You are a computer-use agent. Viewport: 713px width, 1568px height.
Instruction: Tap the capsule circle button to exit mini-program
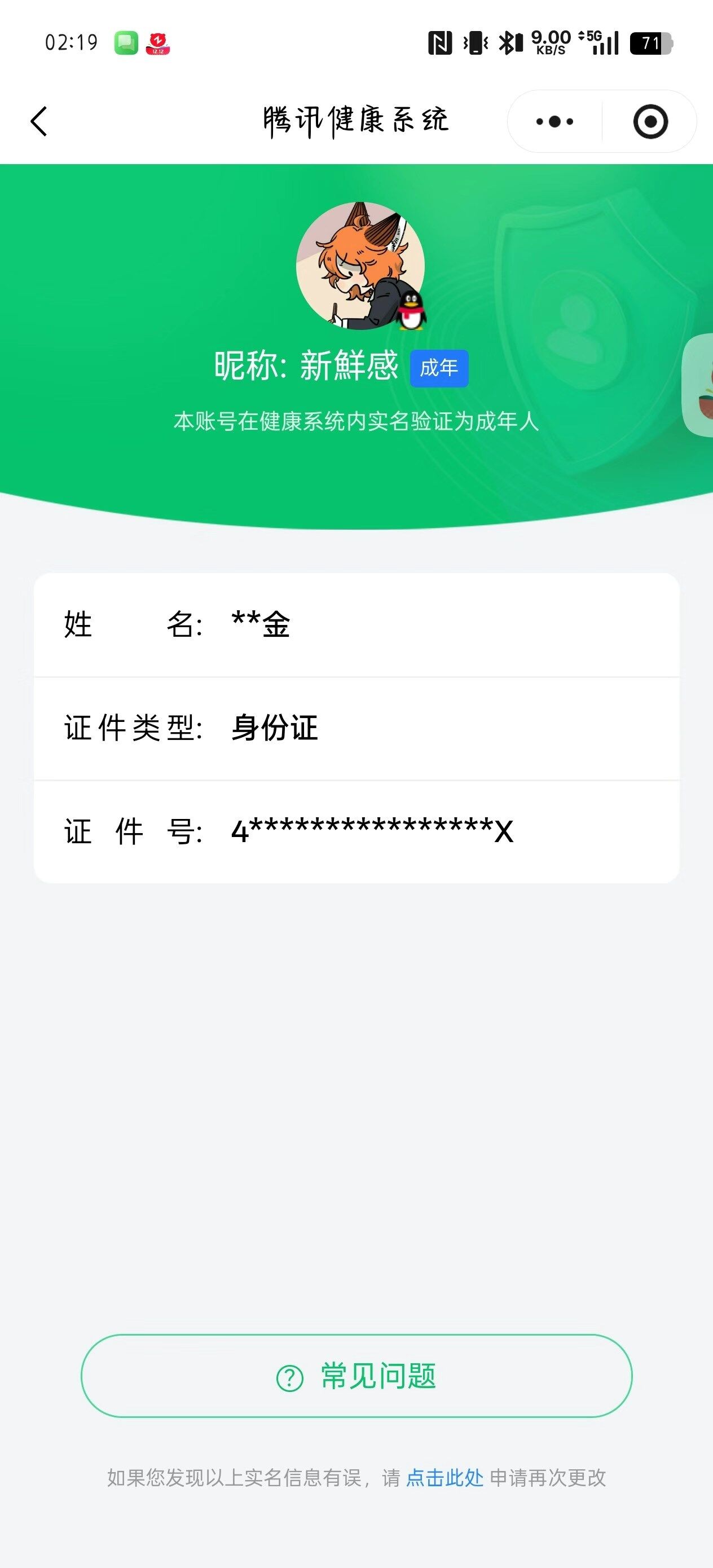tap(650, 121)
